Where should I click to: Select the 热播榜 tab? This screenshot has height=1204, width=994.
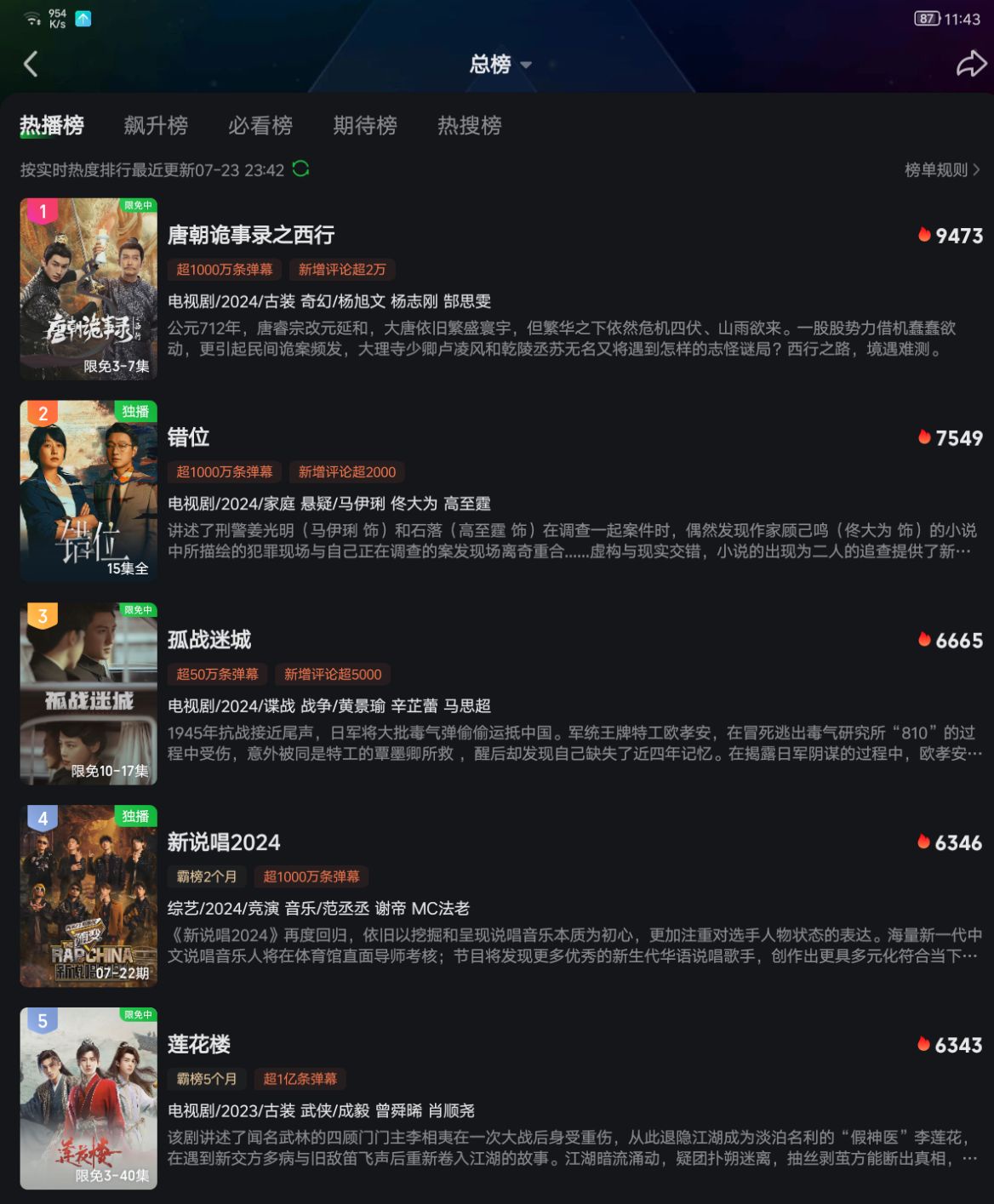pos(52,126)
